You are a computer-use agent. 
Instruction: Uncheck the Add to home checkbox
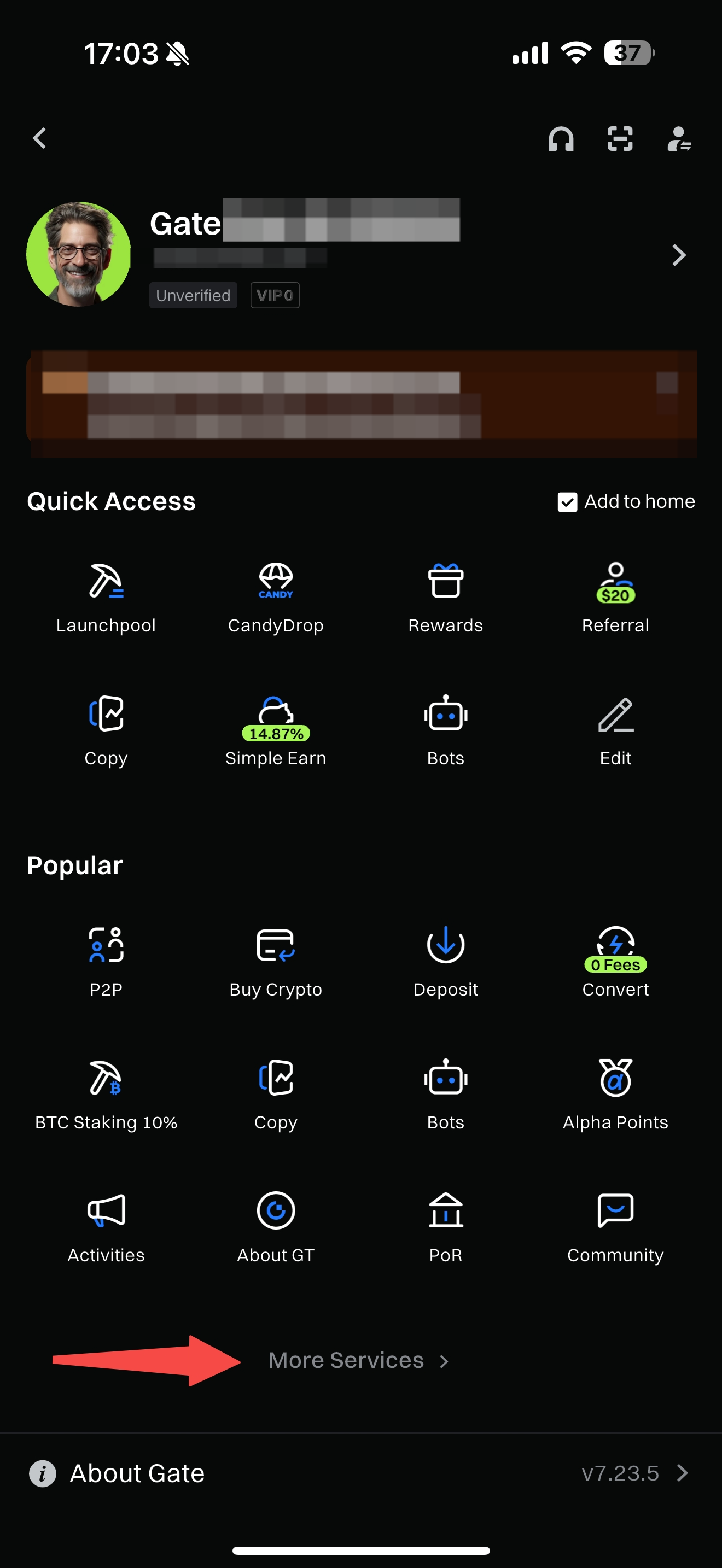tap(567, 502)
